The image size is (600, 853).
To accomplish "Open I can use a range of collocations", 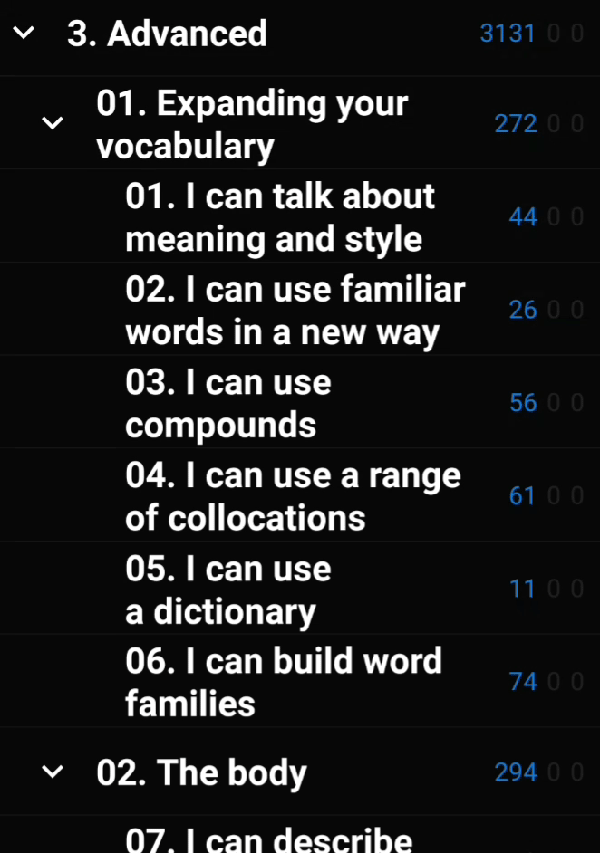I will pyautogui.click(x=292, y=496).
